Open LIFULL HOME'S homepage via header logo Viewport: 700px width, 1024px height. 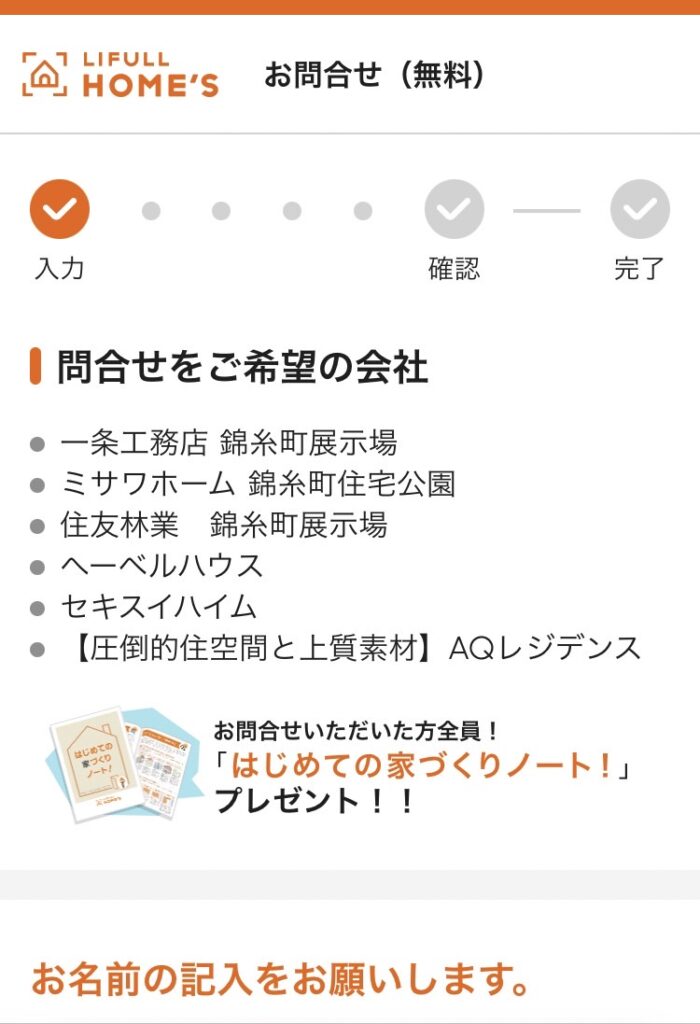click(120, 75)
